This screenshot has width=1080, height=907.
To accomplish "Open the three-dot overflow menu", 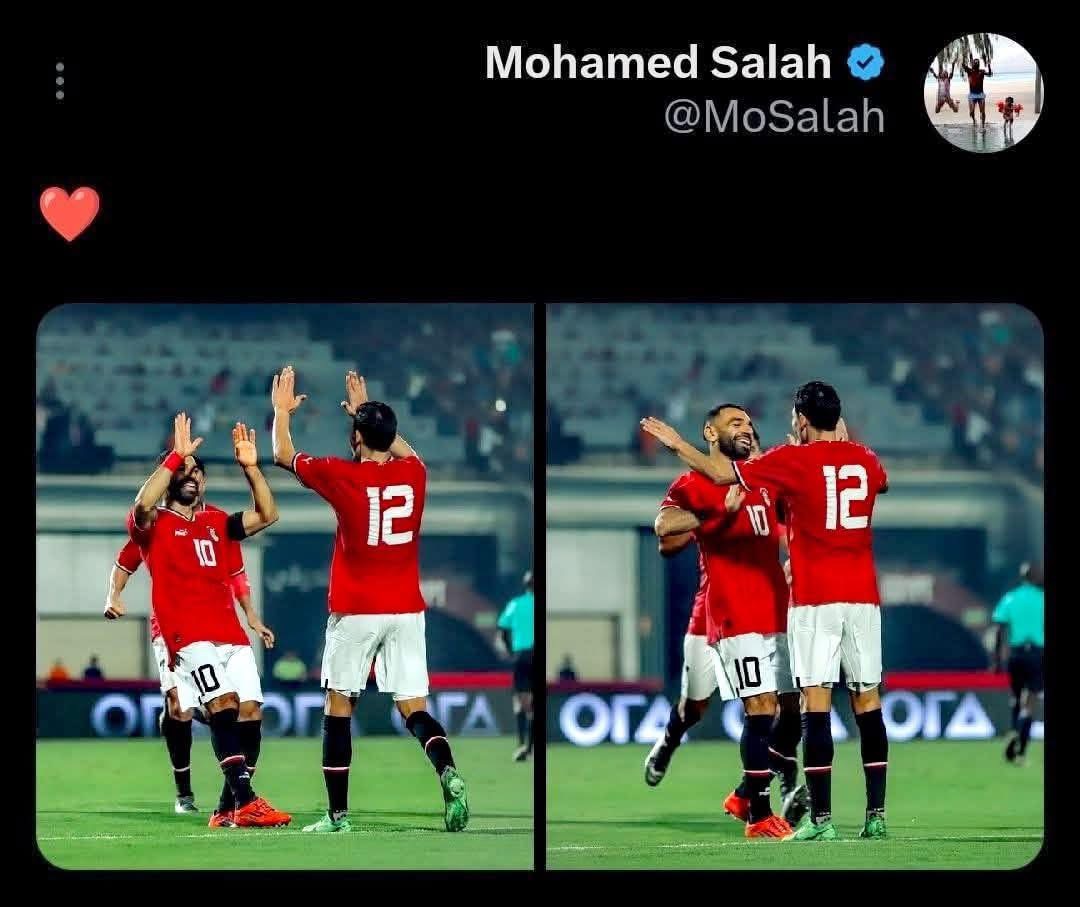I will 60,81.
